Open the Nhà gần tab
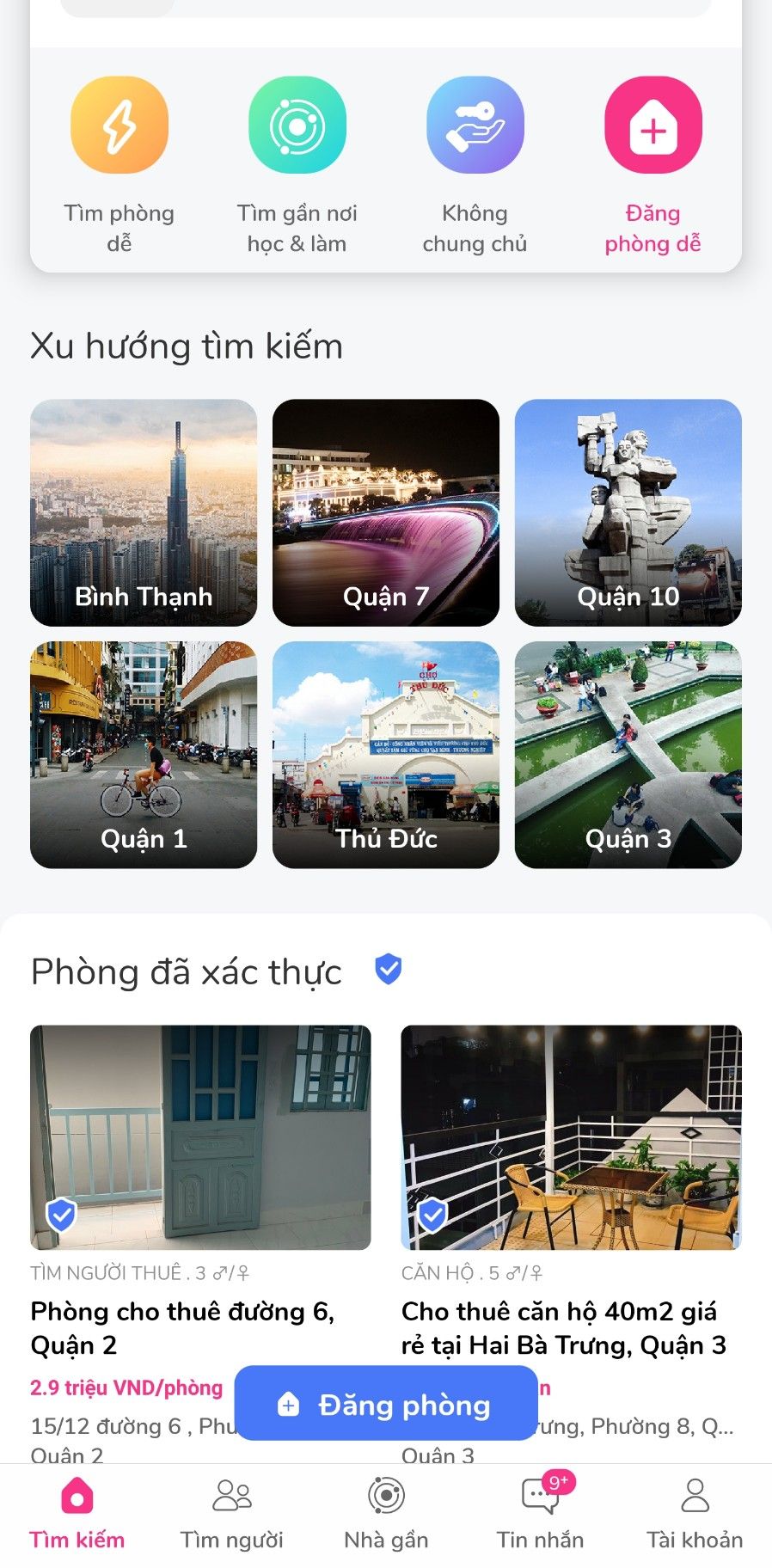This screenshot has width=772, height=1568. (x=386, y=1515)
